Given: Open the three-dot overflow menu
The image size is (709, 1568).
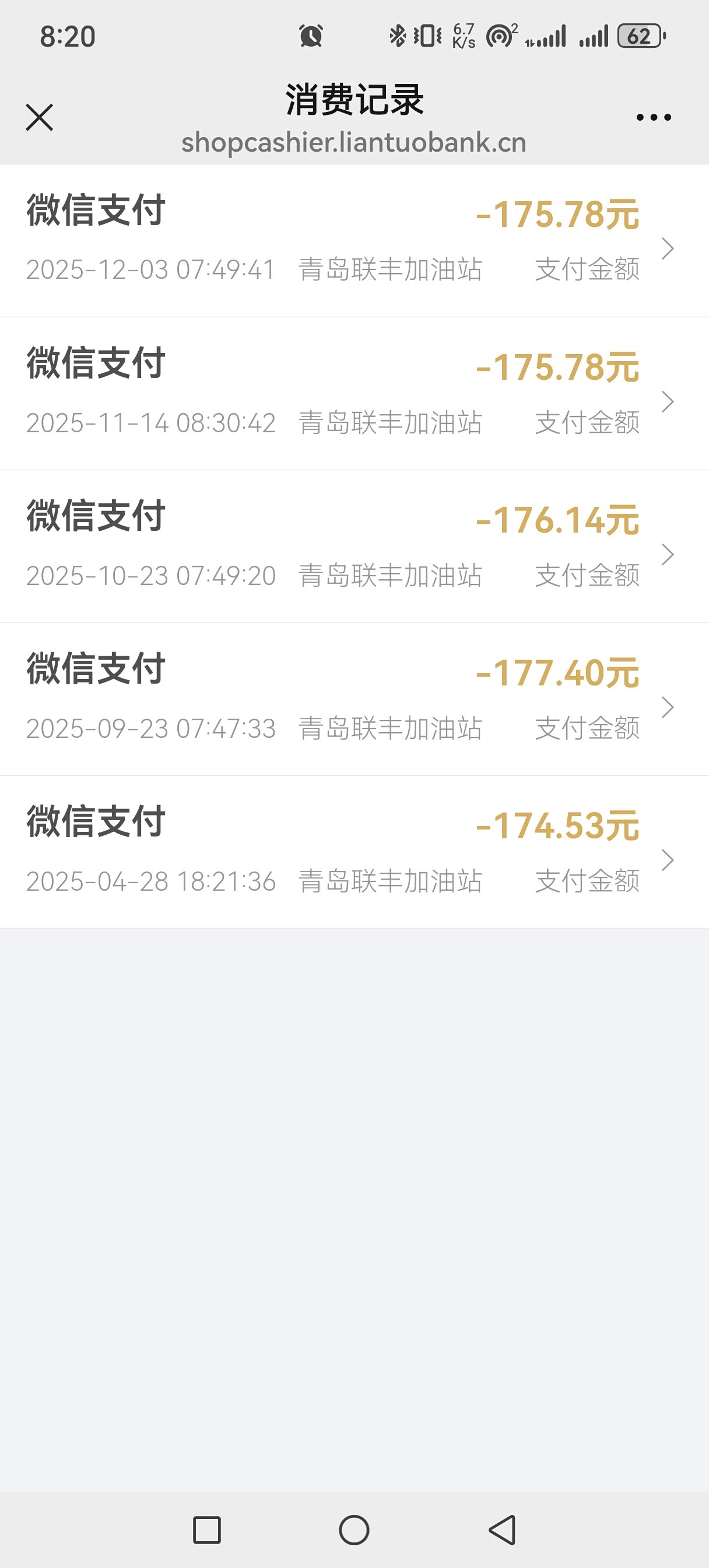Looking at the screenshot, I should (x=653, y=117).
